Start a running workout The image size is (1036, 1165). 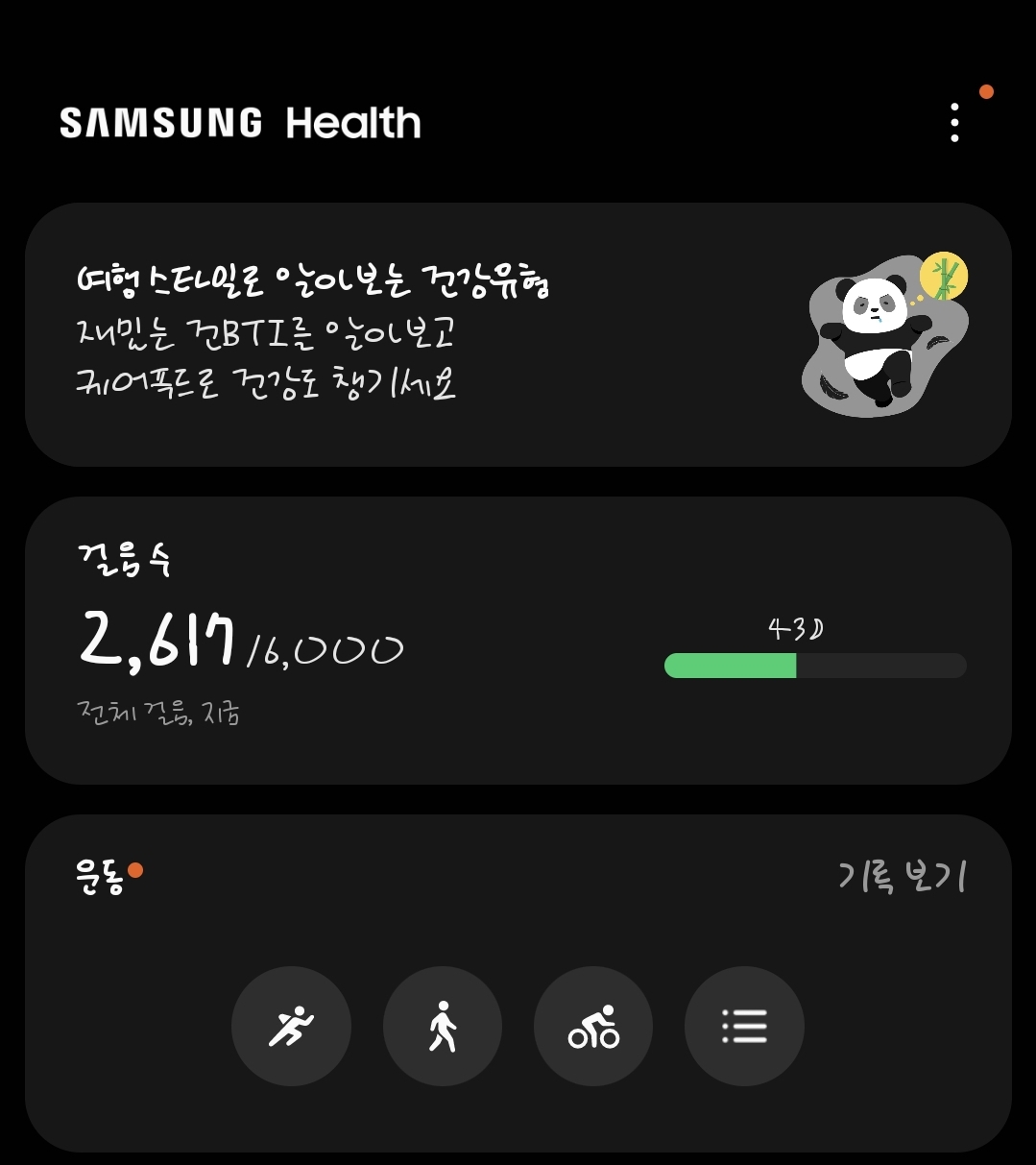click(291, 1026)
